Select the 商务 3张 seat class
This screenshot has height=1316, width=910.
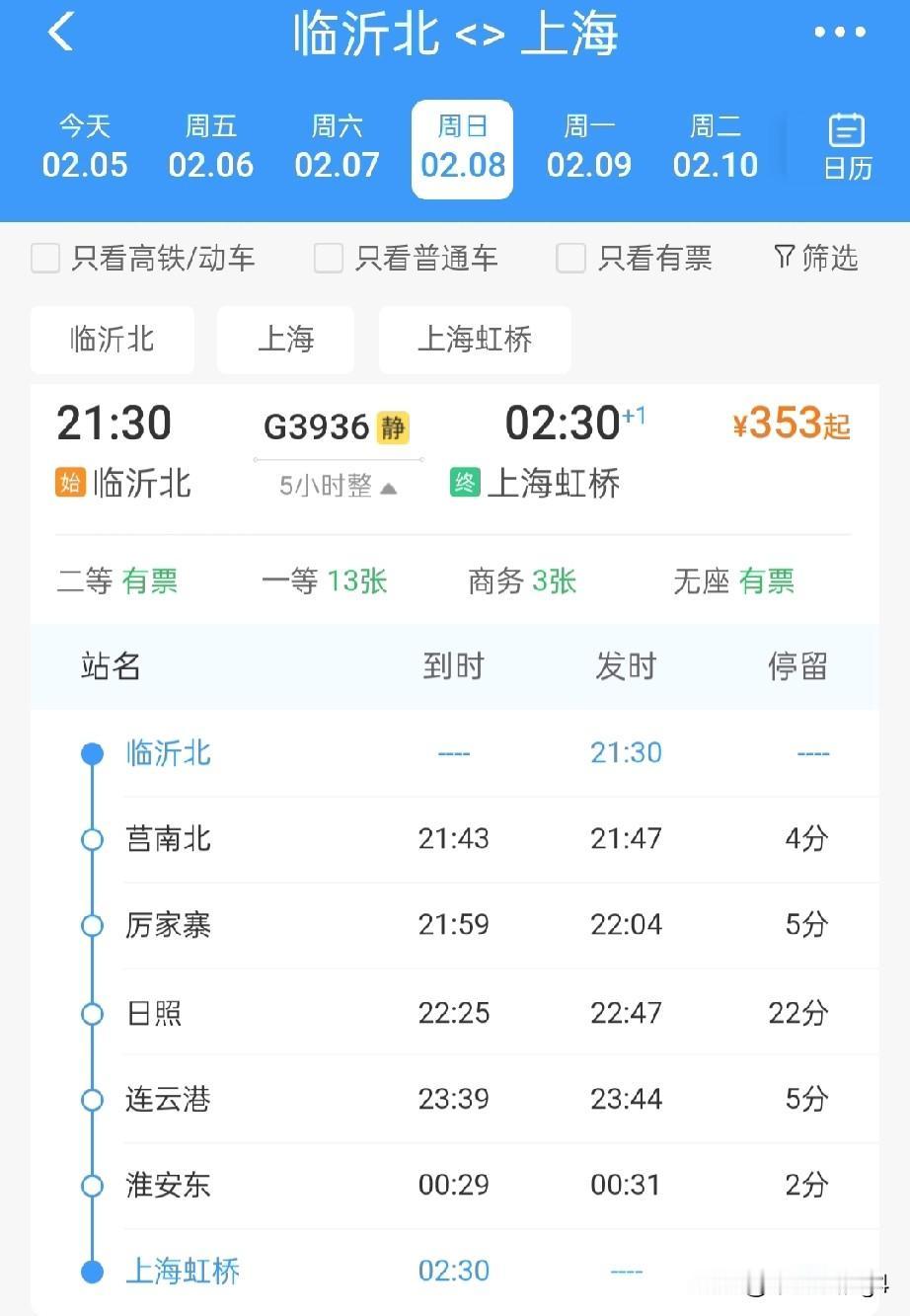point(520,581)
